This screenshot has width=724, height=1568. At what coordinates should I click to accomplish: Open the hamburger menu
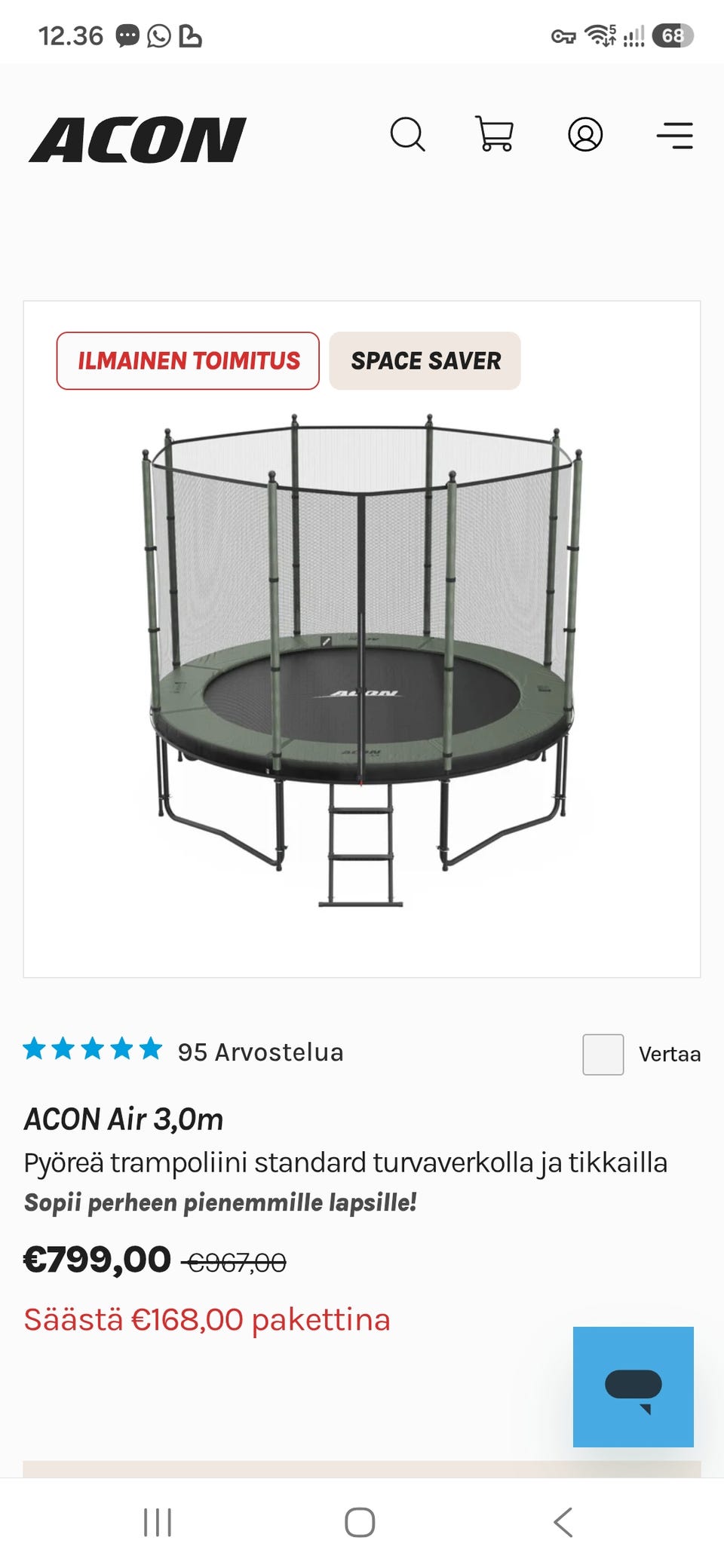point(674,135)
